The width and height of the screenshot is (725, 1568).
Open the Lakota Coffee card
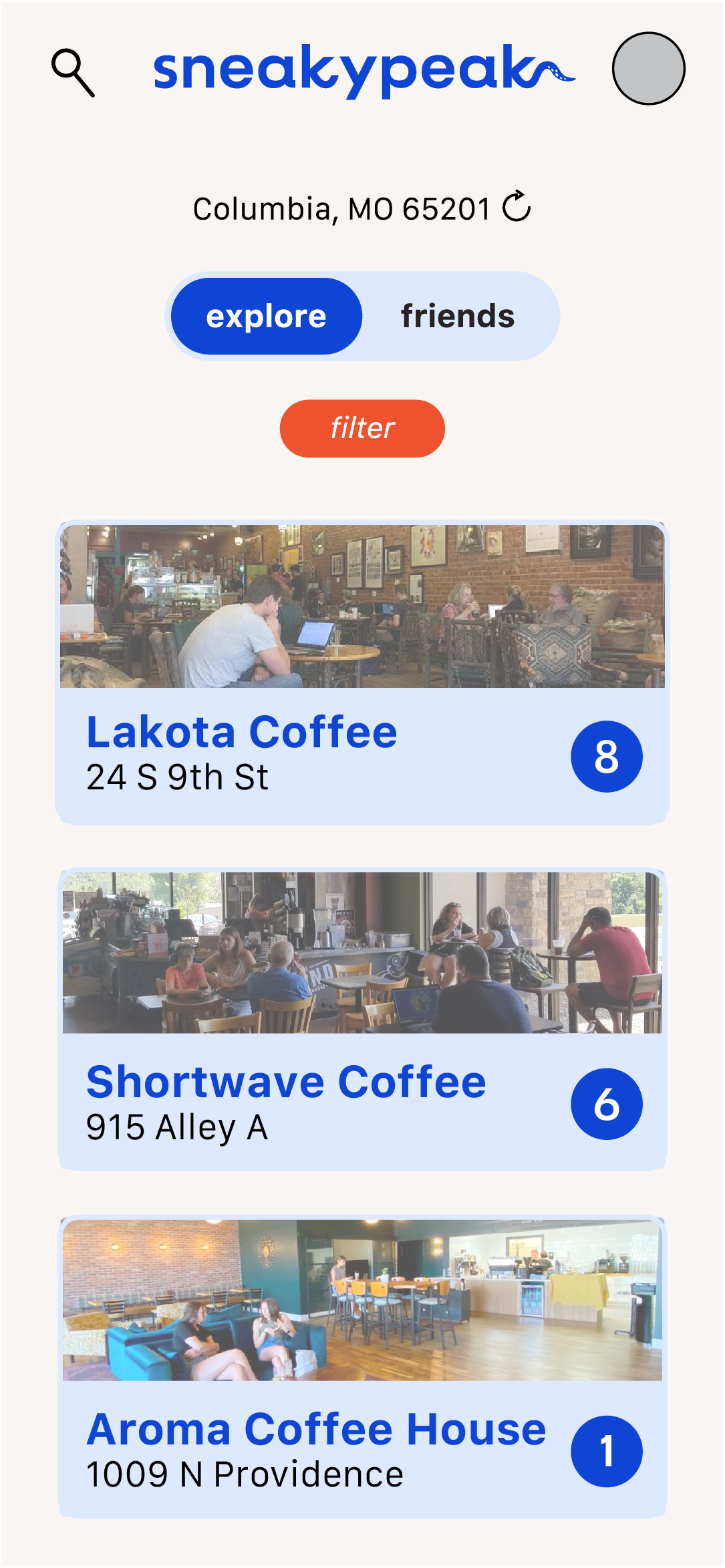(362, 673)
